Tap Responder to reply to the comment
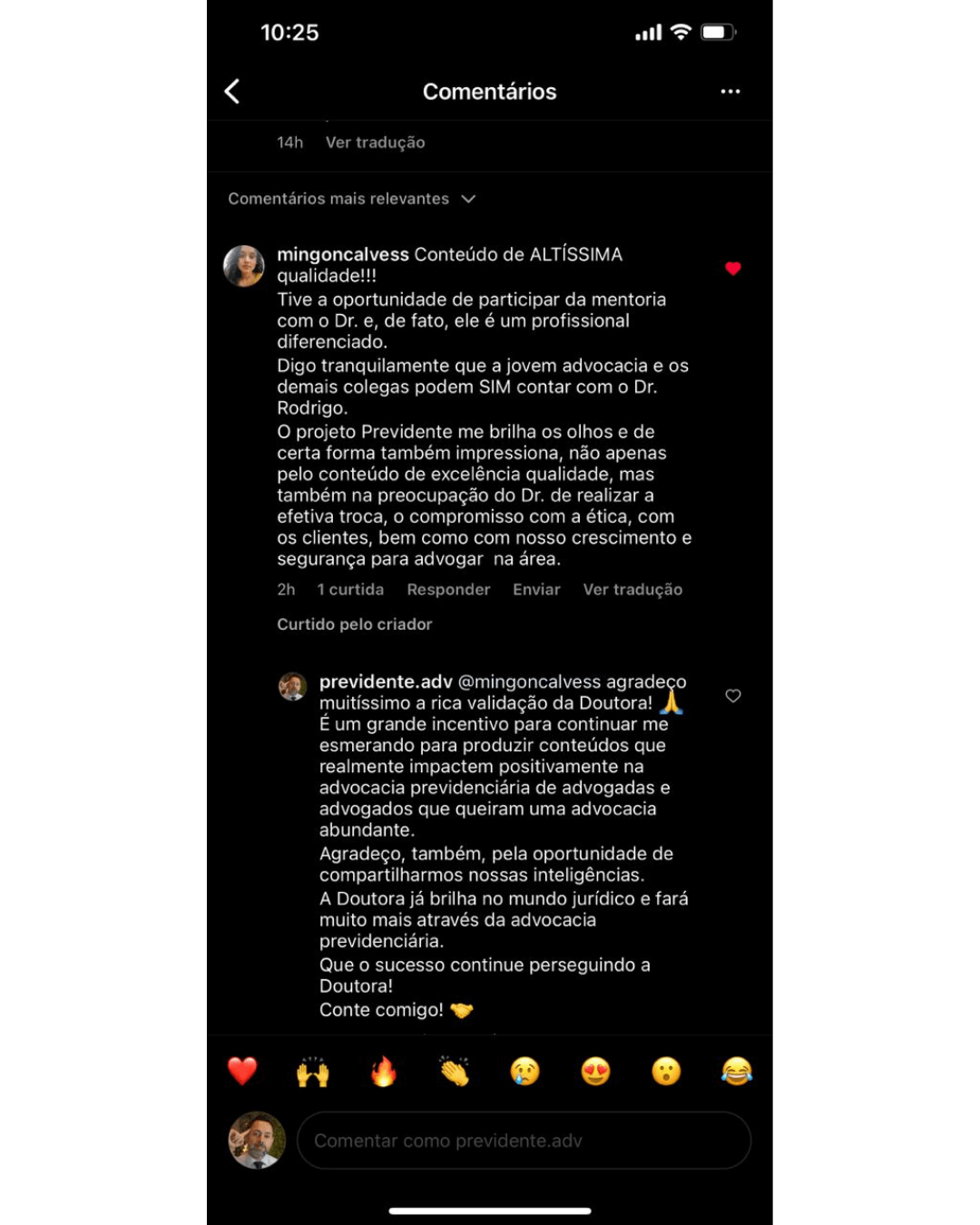 click(x=448, y=589)
